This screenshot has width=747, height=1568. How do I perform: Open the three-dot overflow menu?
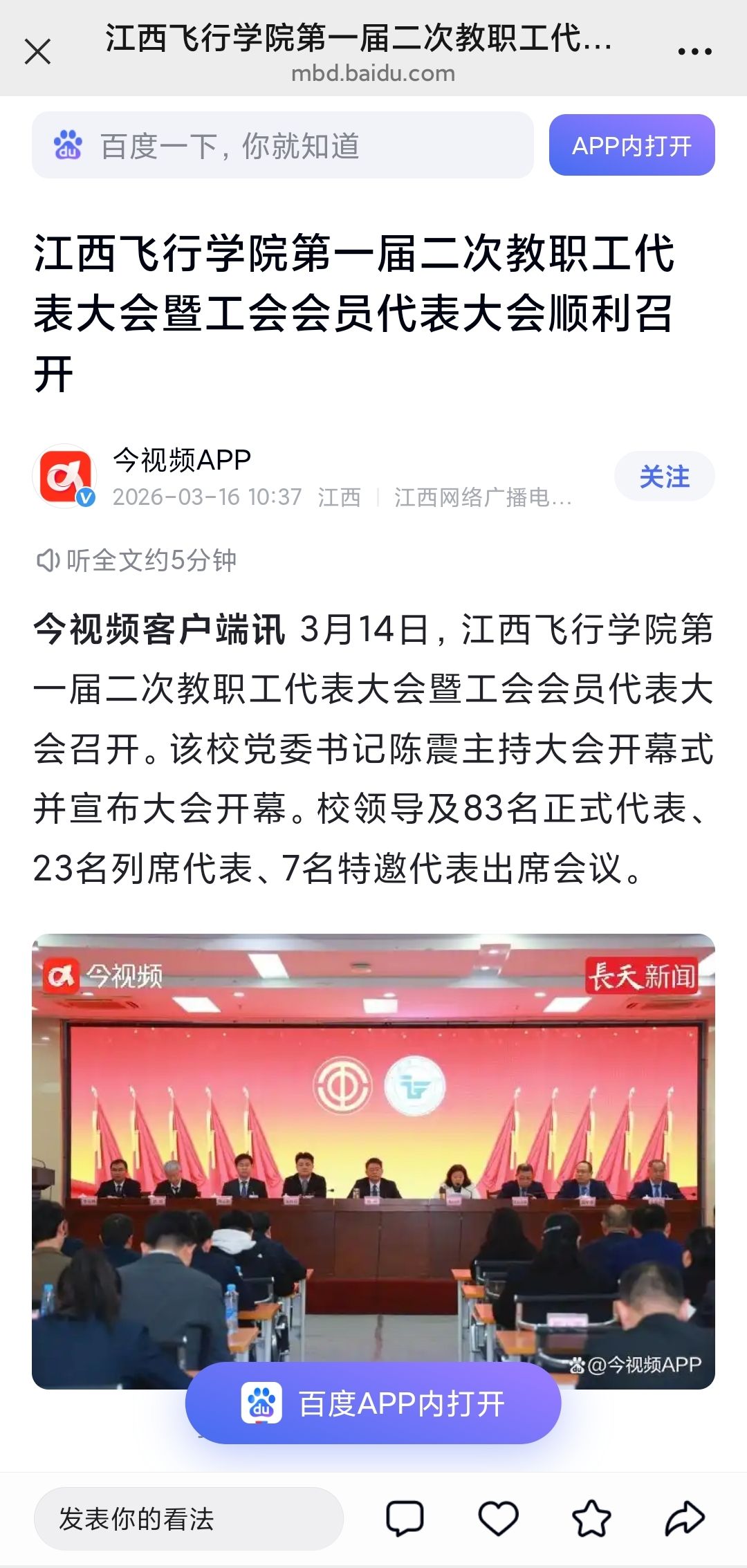[694, 52]
